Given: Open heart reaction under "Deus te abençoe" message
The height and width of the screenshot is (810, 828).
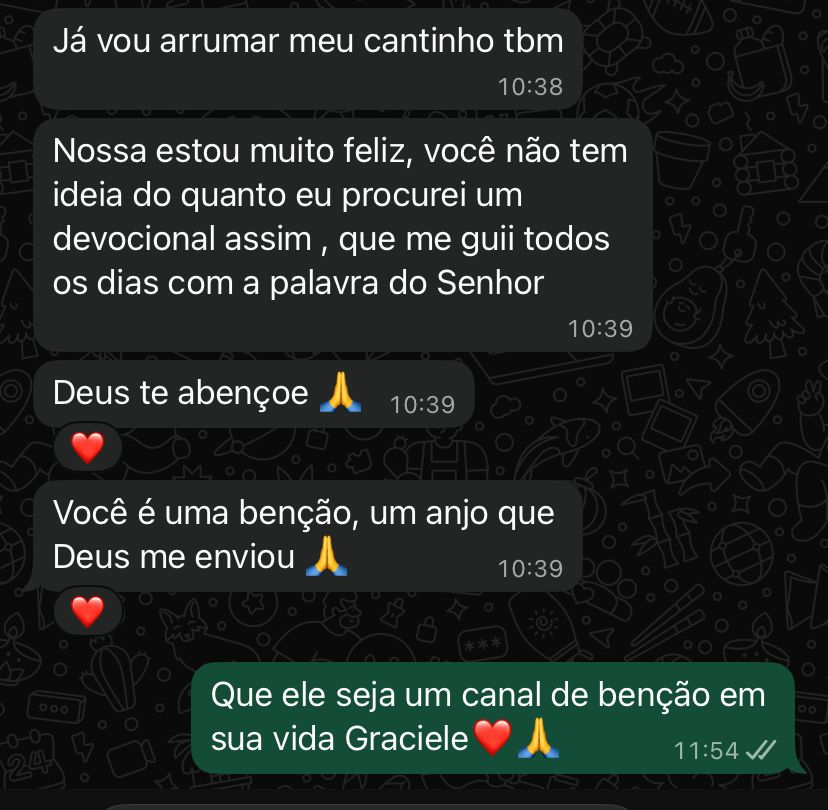Looking at the screenshot, I should (88, 447).
